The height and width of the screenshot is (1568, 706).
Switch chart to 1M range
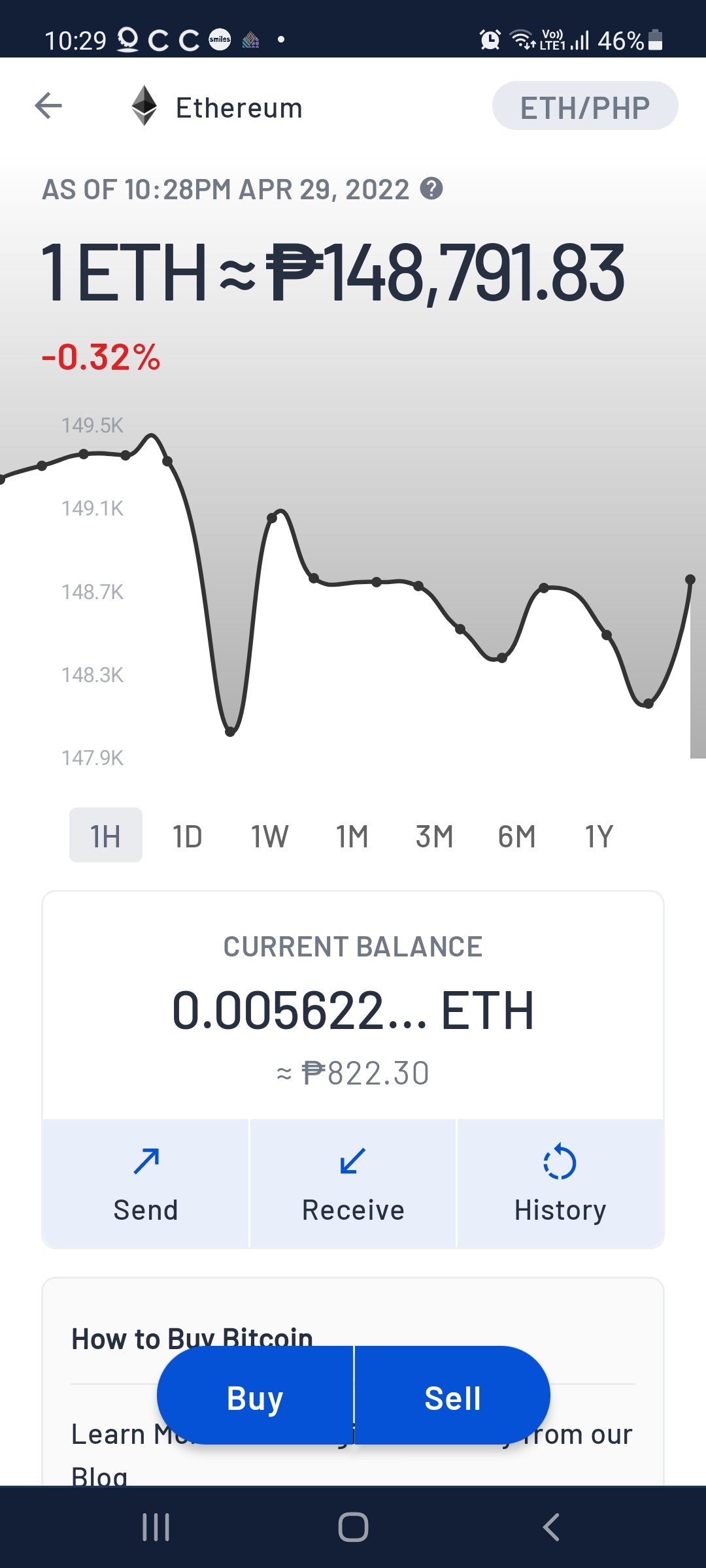click(x=352, y=836)
